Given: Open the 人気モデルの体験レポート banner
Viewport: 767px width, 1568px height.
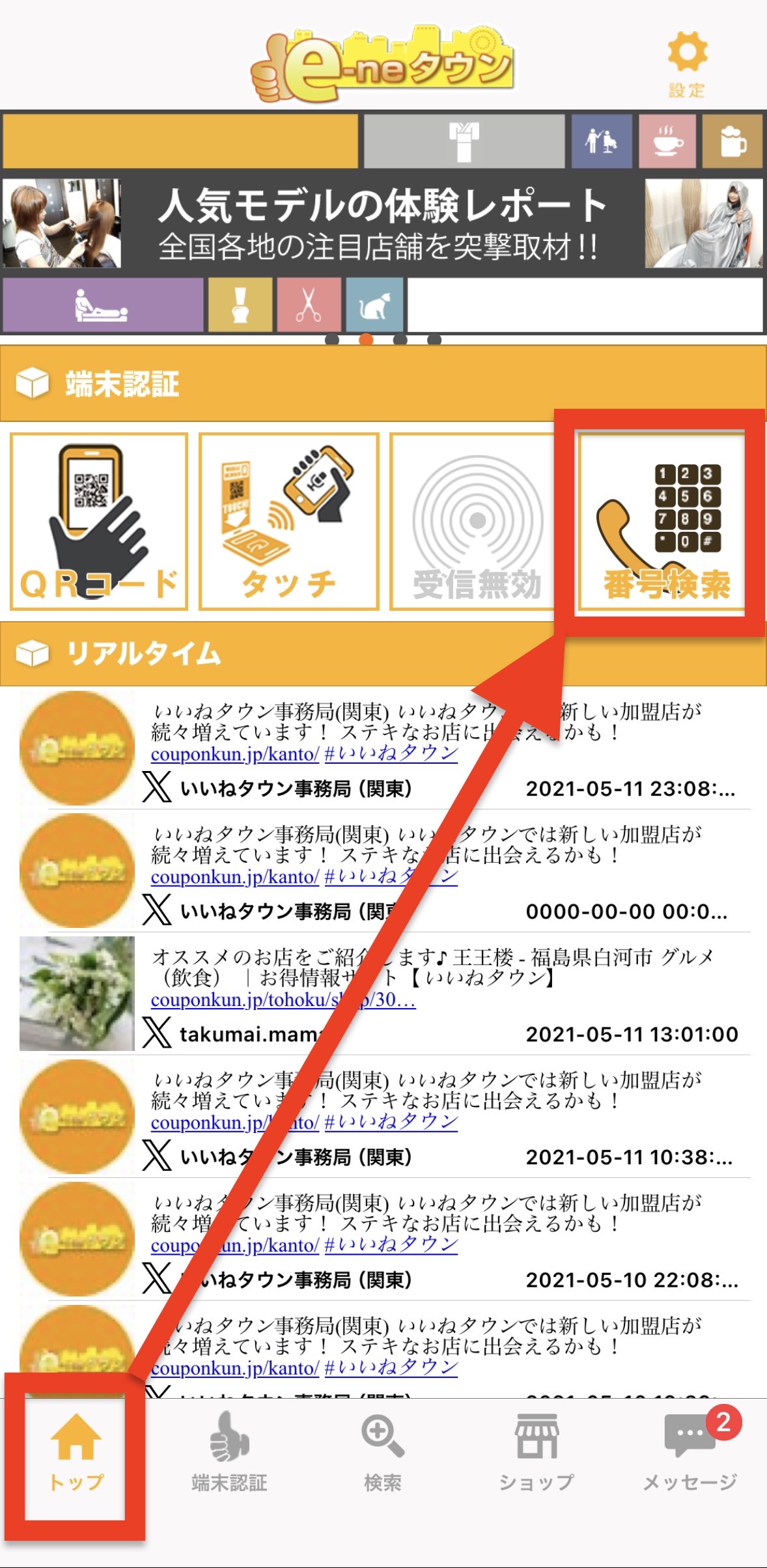Looking at the screenshot, I should tap(383, 223).
